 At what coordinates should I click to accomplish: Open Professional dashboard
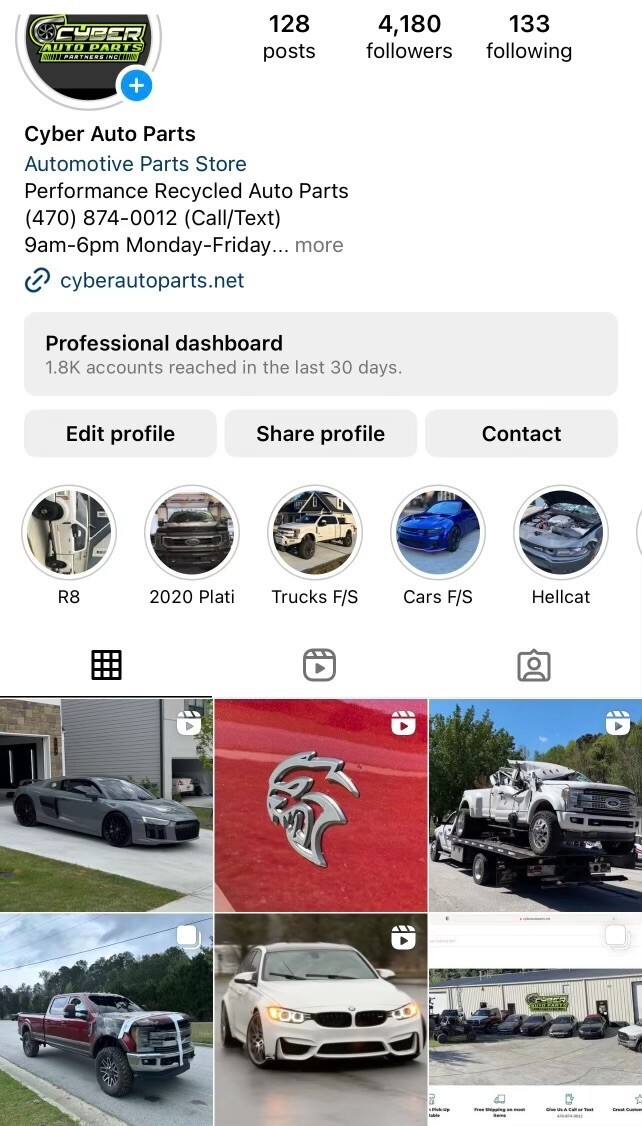pos(320,354)
